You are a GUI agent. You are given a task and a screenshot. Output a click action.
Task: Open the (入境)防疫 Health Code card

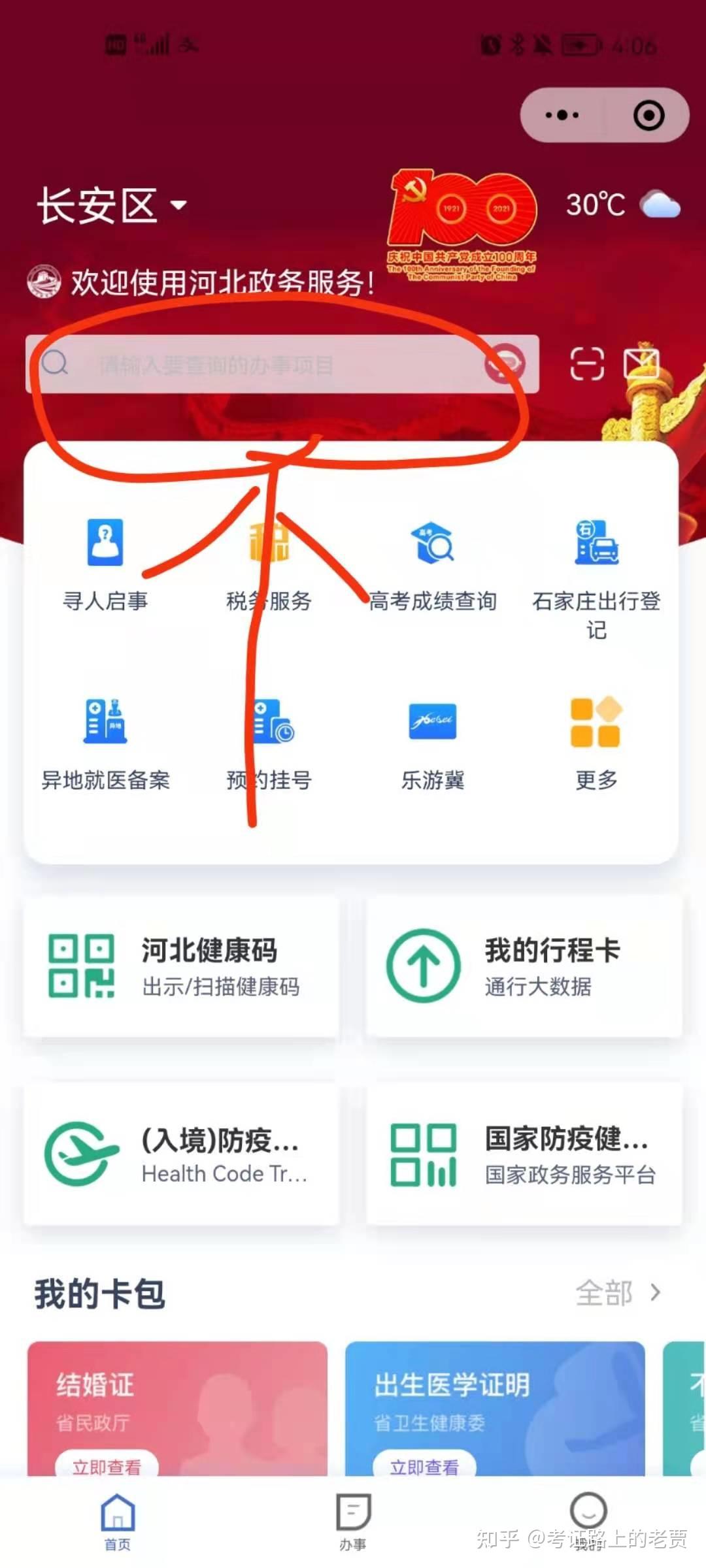pyautogui.click(x=182, y=1154)
